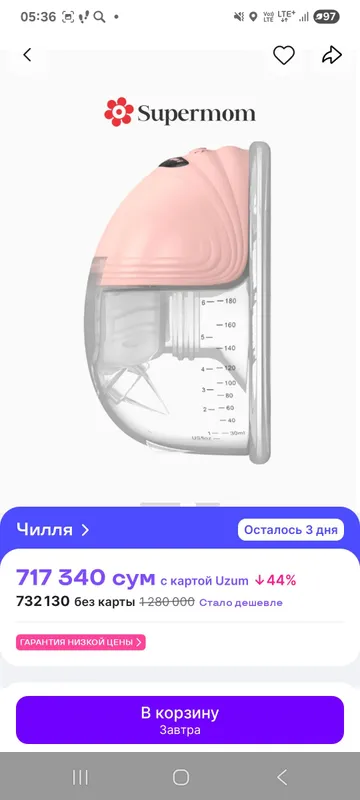Open recent apps from the navigation bar
Screen dimensions: 360x800
coord(80,777)
